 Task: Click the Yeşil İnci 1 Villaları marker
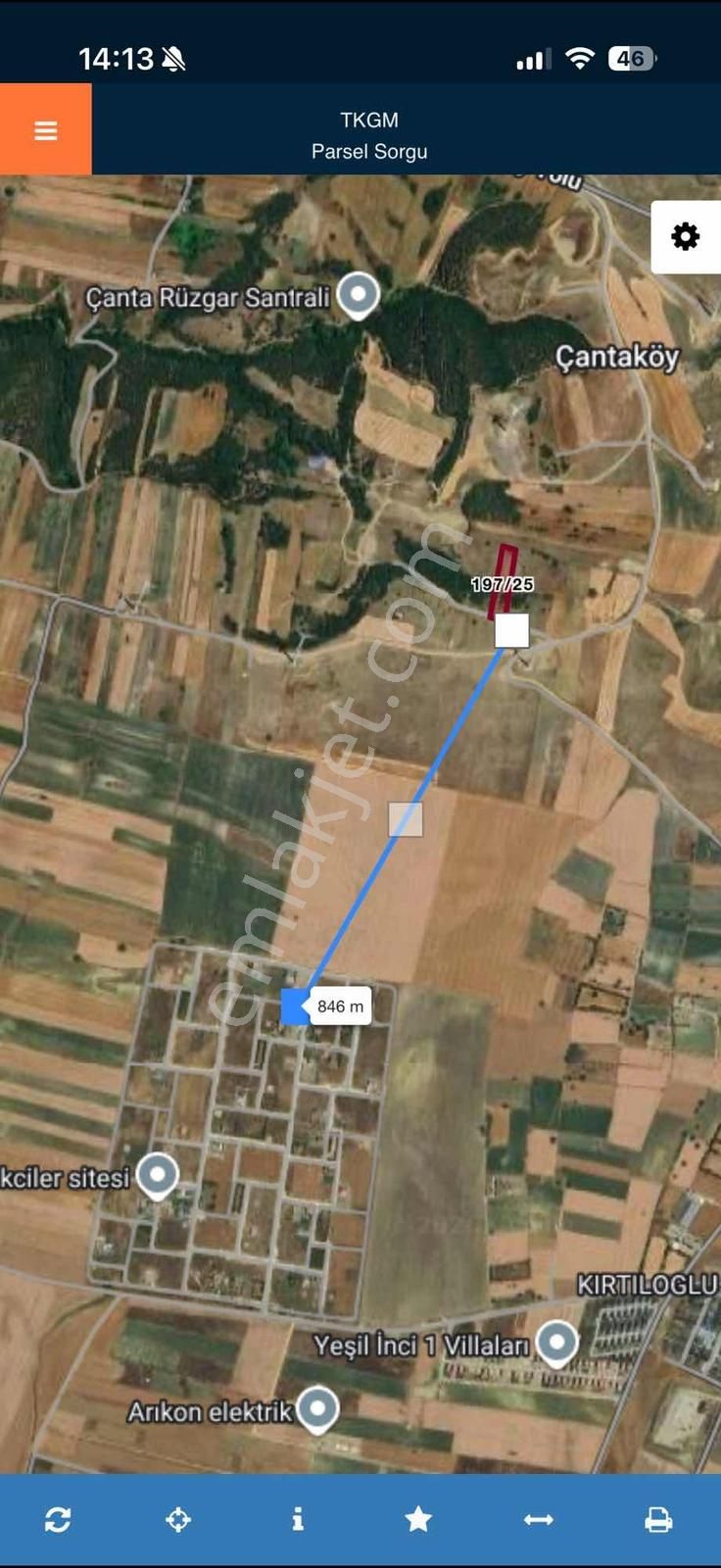click(x=557, y=1341)
